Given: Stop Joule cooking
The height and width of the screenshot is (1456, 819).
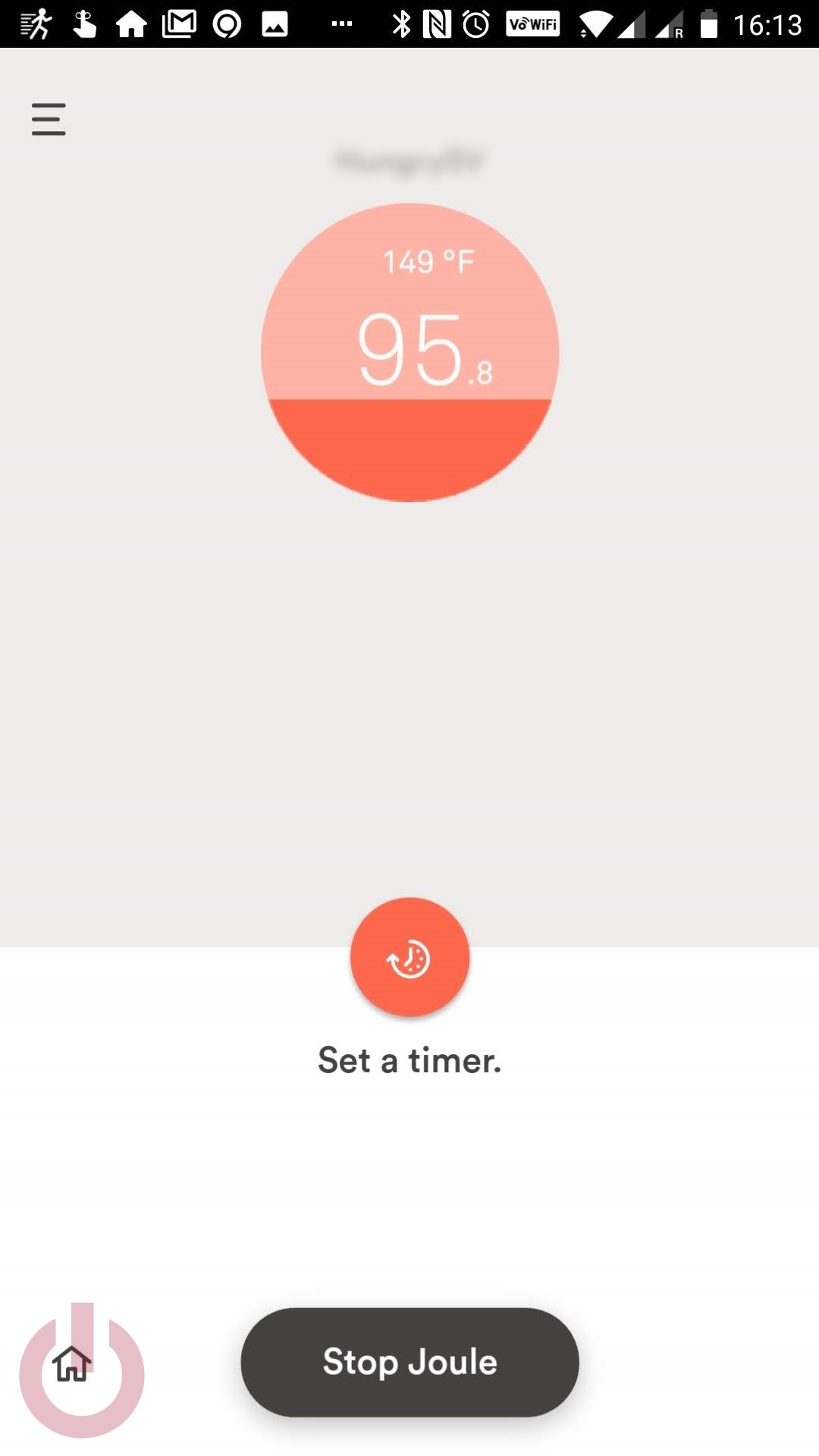Looking at the screenshot, I should pos(409,1362).
